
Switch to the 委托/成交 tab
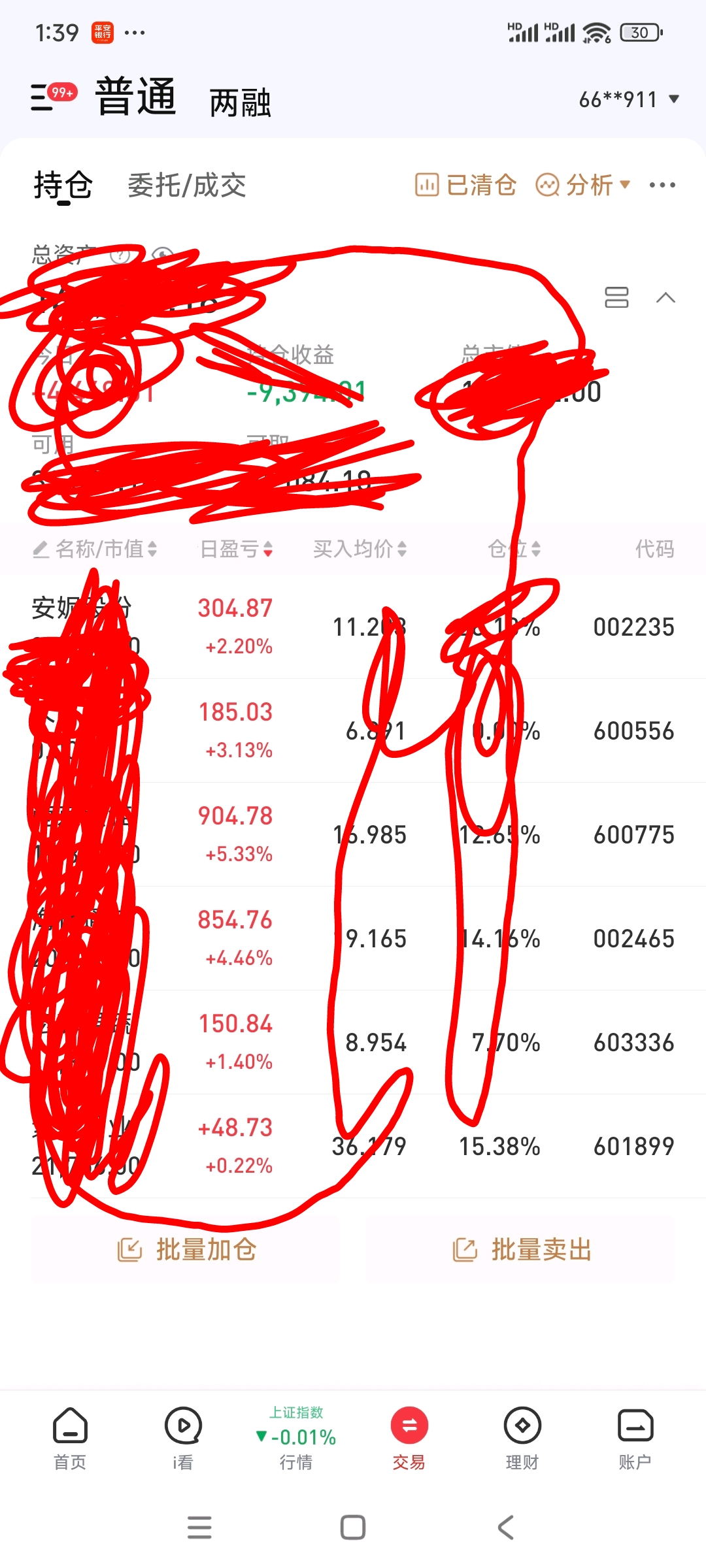[187, 186]
